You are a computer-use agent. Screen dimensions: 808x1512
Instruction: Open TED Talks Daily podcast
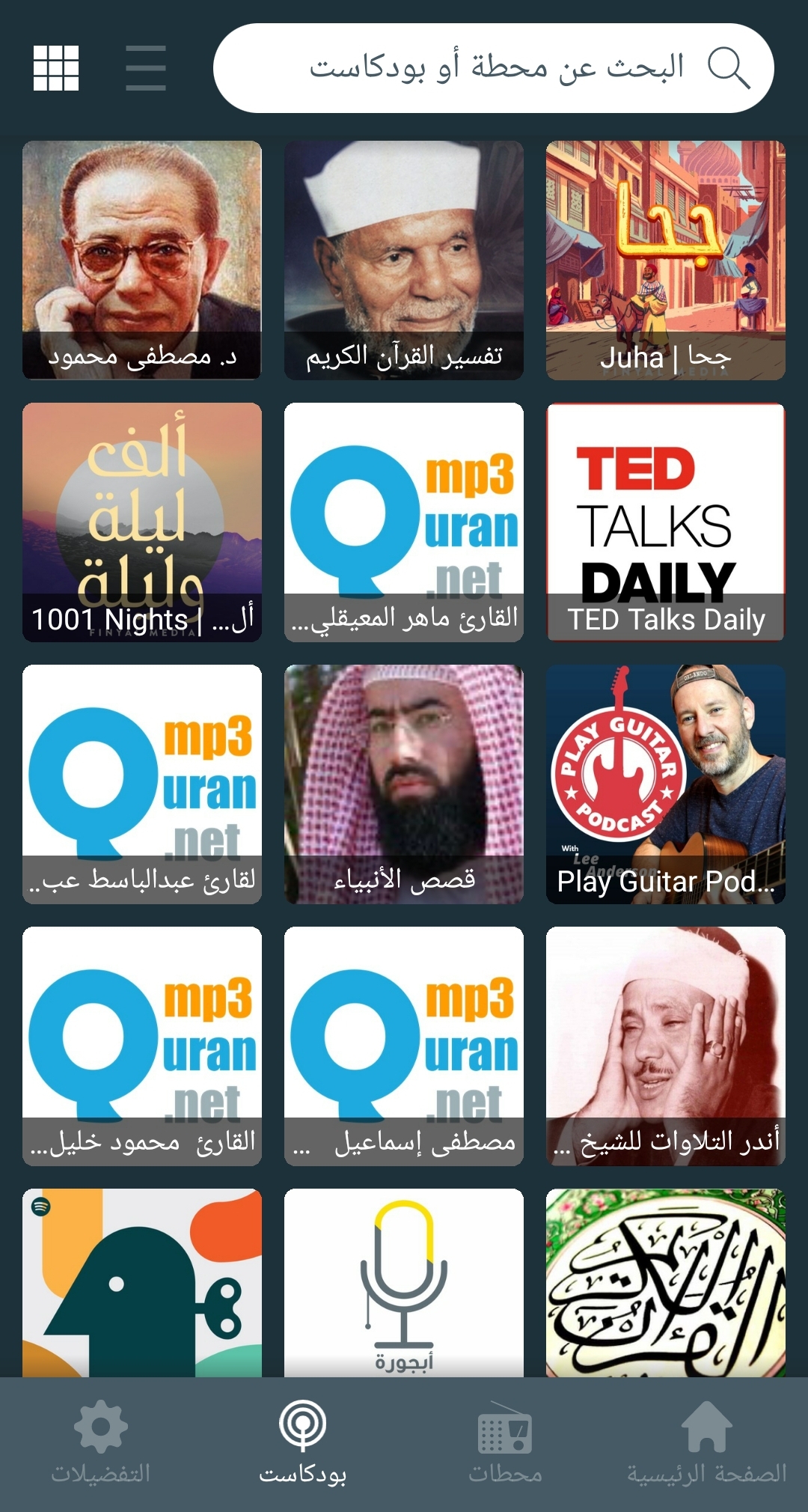(x=666, y=522)
